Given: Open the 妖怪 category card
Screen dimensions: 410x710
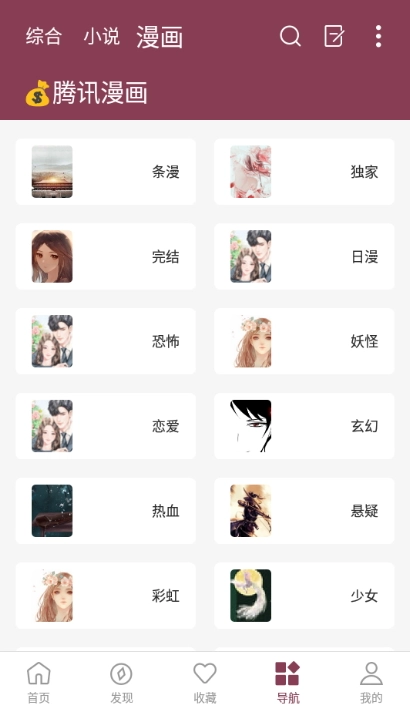Looking at the screenshot, I should (304, 341).
